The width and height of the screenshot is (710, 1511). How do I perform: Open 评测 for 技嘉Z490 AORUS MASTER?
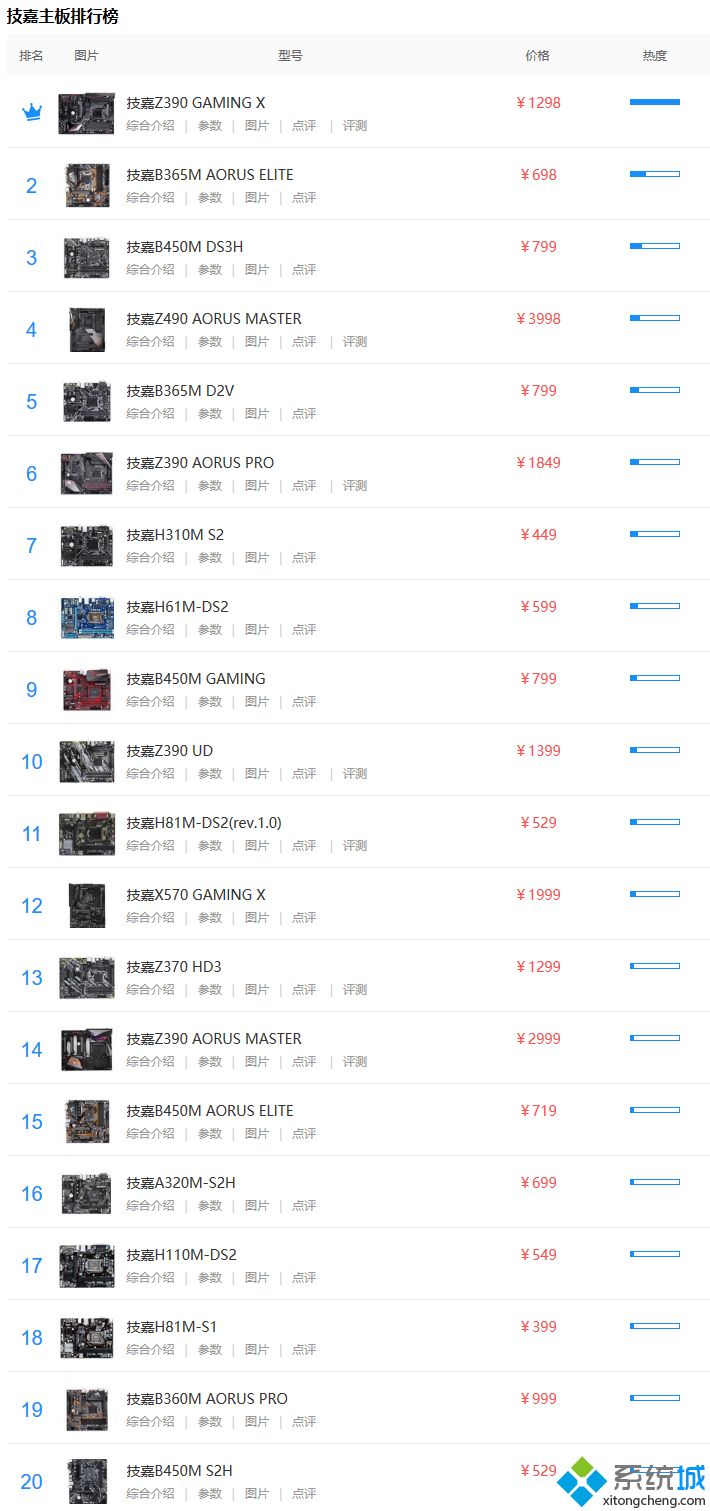(x=355, y=342)
